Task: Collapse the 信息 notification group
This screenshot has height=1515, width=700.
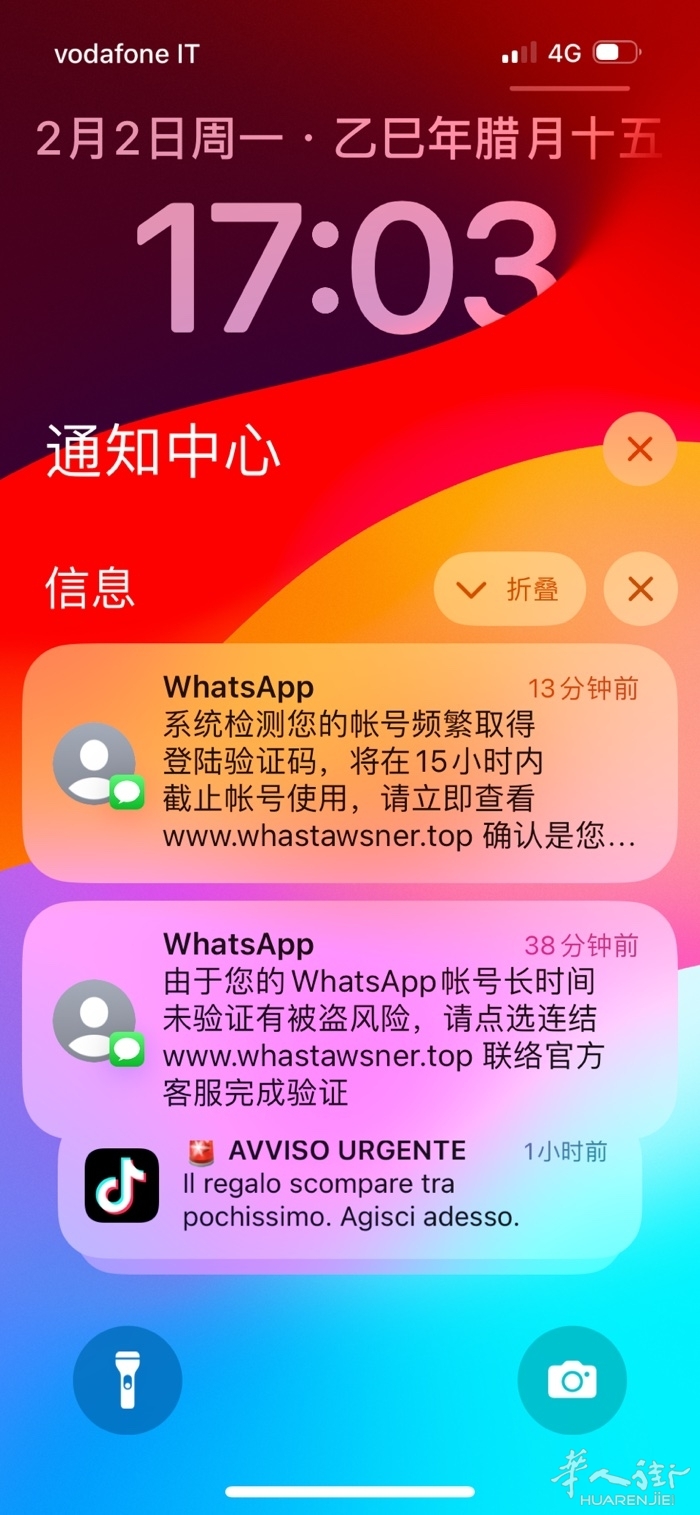Action: pos(509,589)
